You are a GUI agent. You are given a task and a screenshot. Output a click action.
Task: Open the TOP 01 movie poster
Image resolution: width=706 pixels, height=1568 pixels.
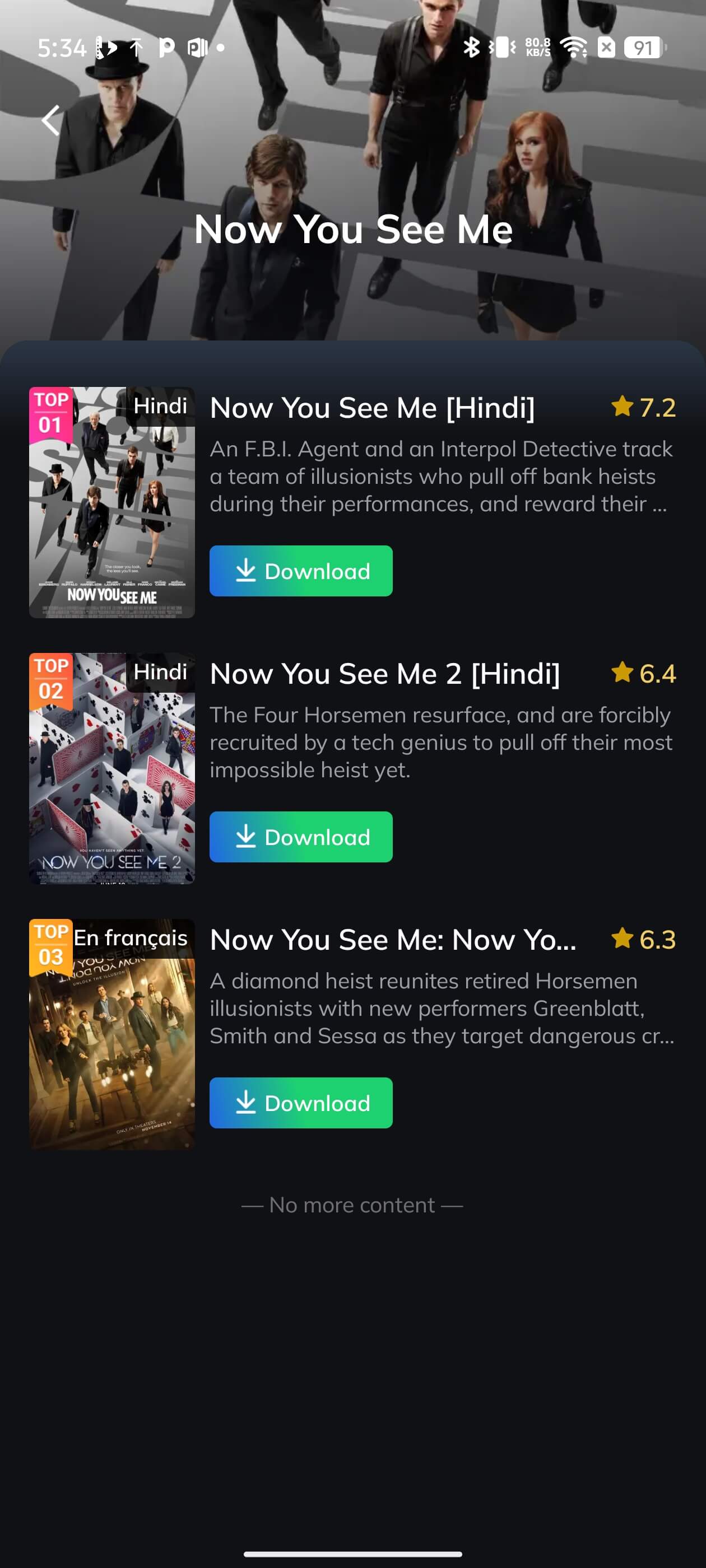[x=112, y=503]
